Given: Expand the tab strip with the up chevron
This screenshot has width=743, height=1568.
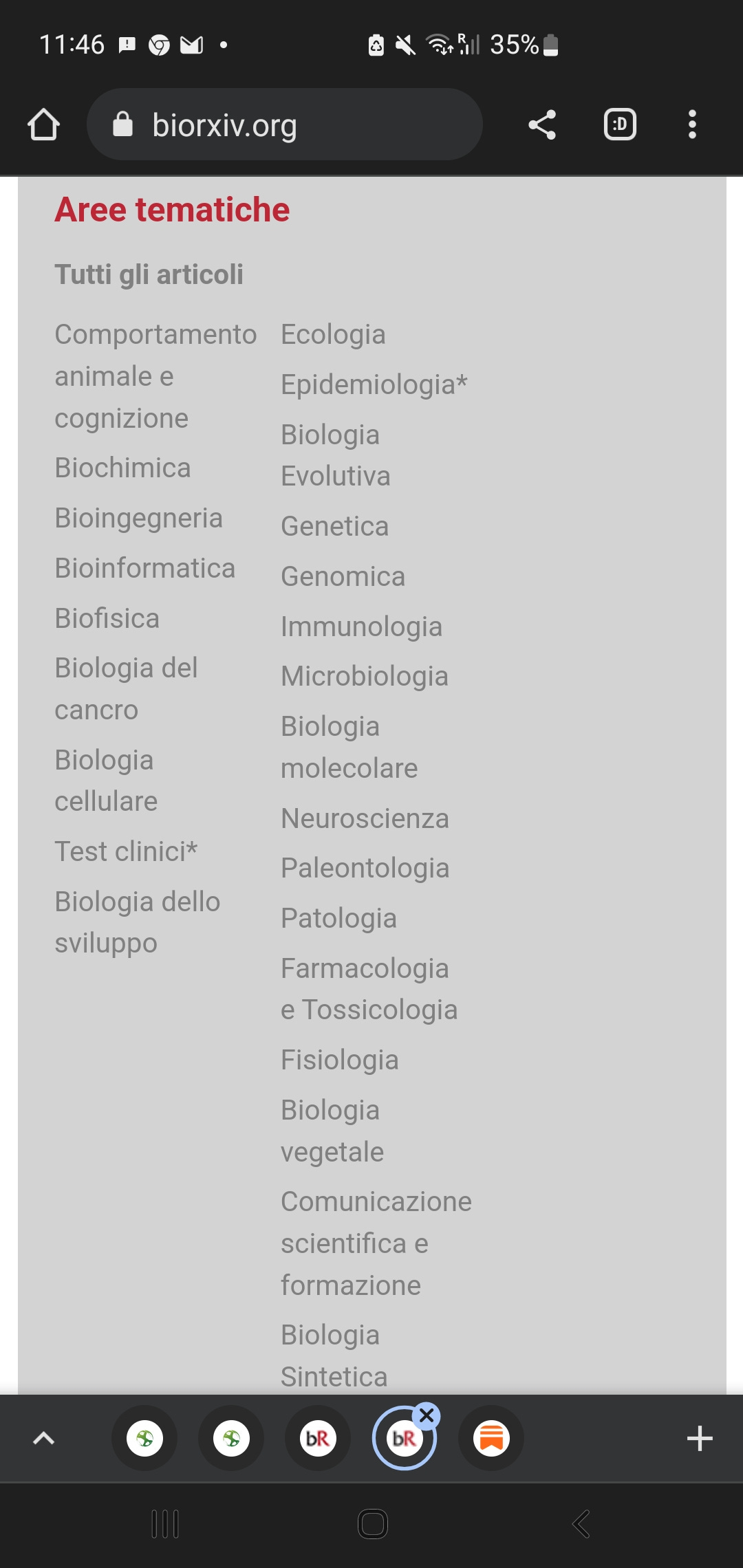Looking at the screenshot, I should (x=44, y=1438).
